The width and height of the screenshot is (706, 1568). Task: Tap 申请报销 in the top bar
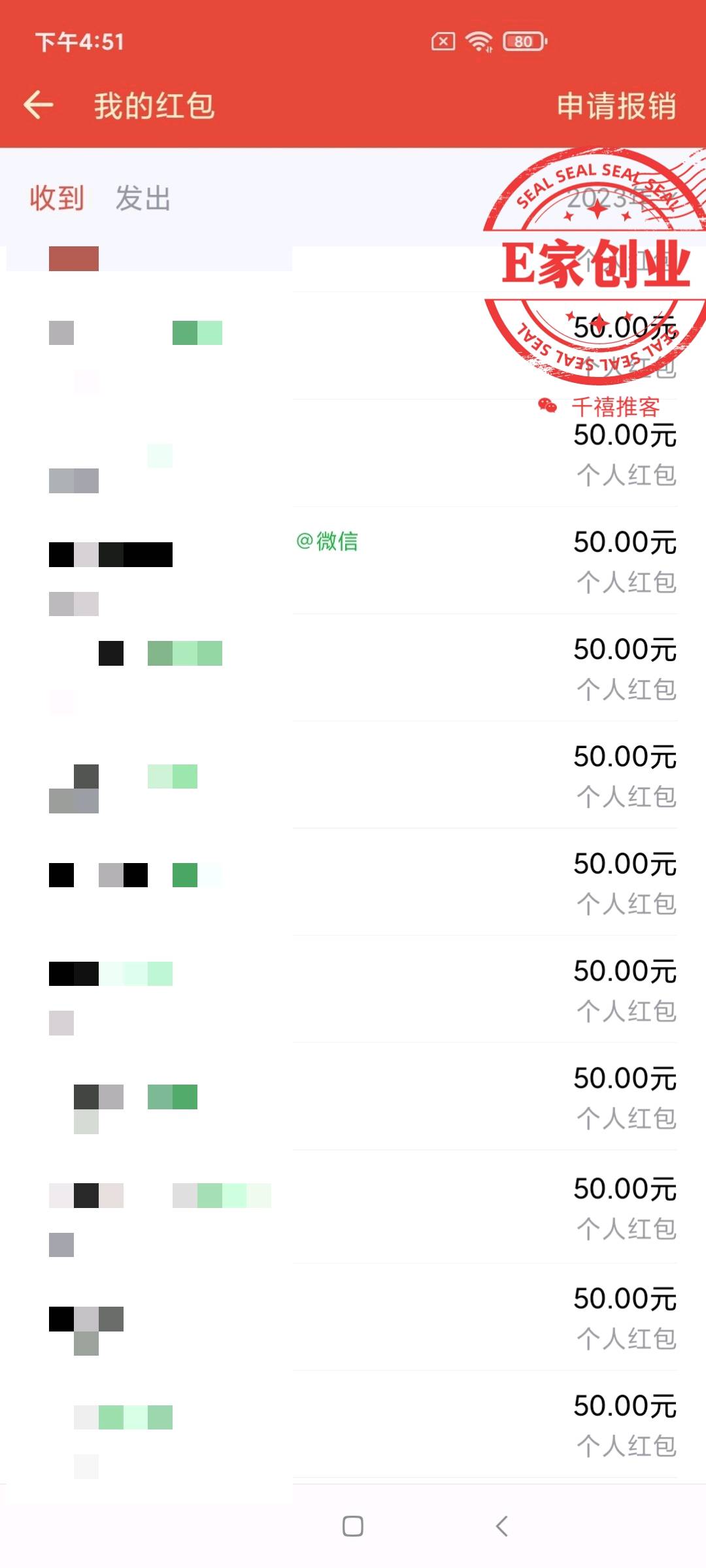click(x=616, y=106)
